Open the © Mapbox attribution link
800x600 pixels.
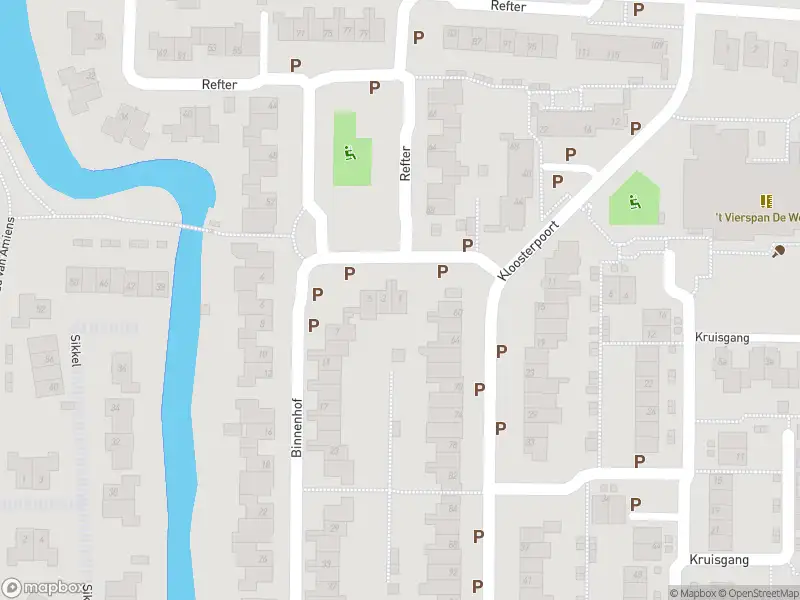click(692, 593)
